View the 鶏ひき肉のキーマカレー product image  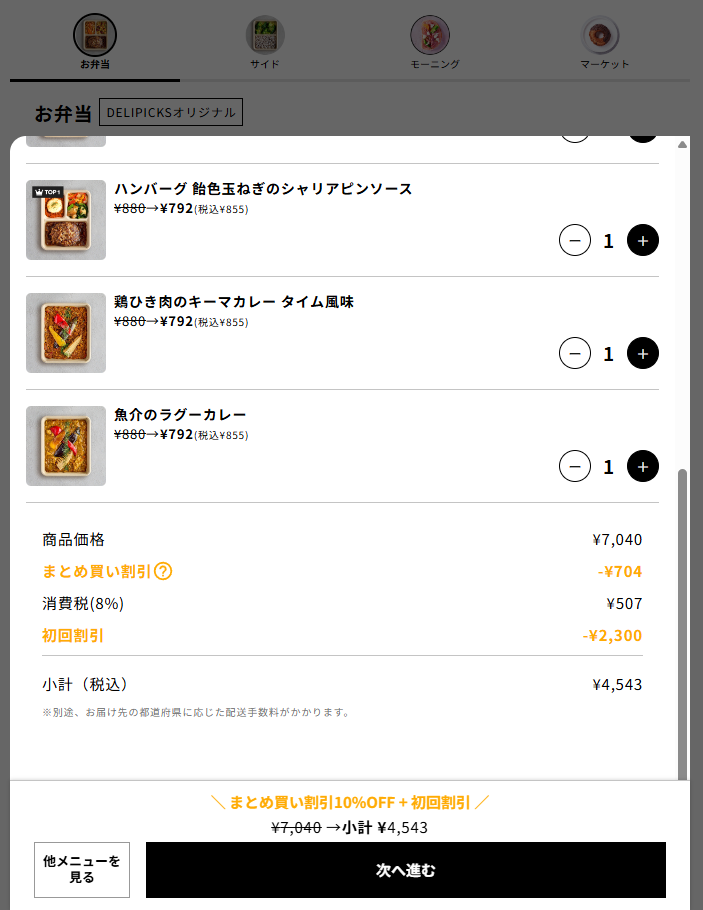click(x=66, y=333)
